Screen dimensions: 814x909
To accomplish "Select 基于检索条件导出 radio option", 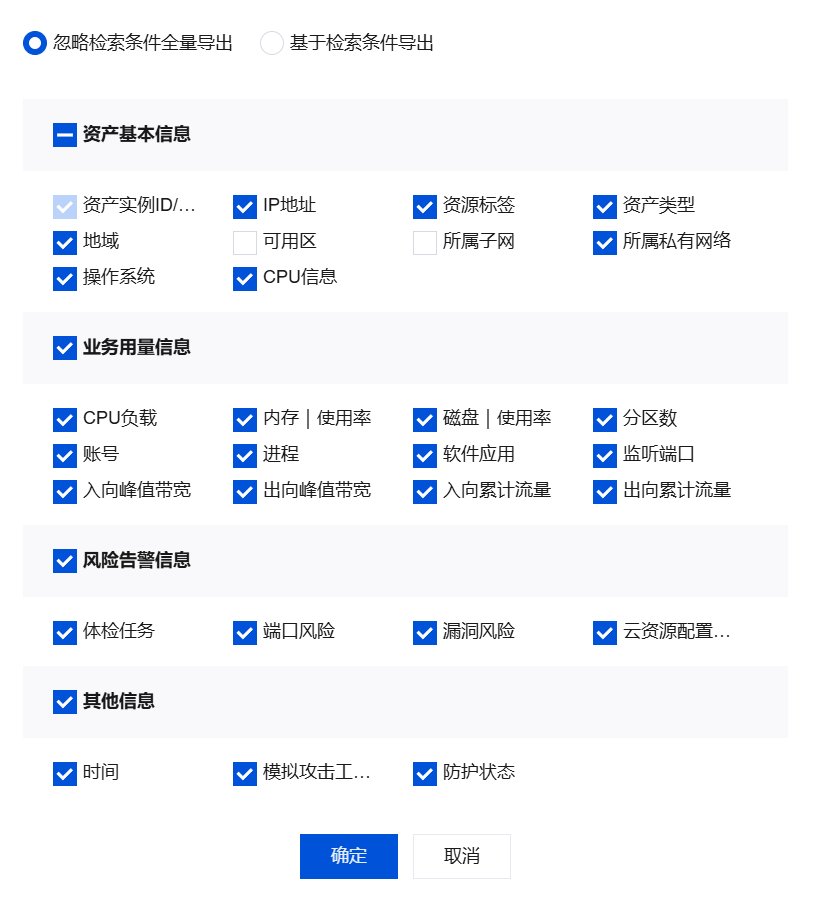I will 272,43.
